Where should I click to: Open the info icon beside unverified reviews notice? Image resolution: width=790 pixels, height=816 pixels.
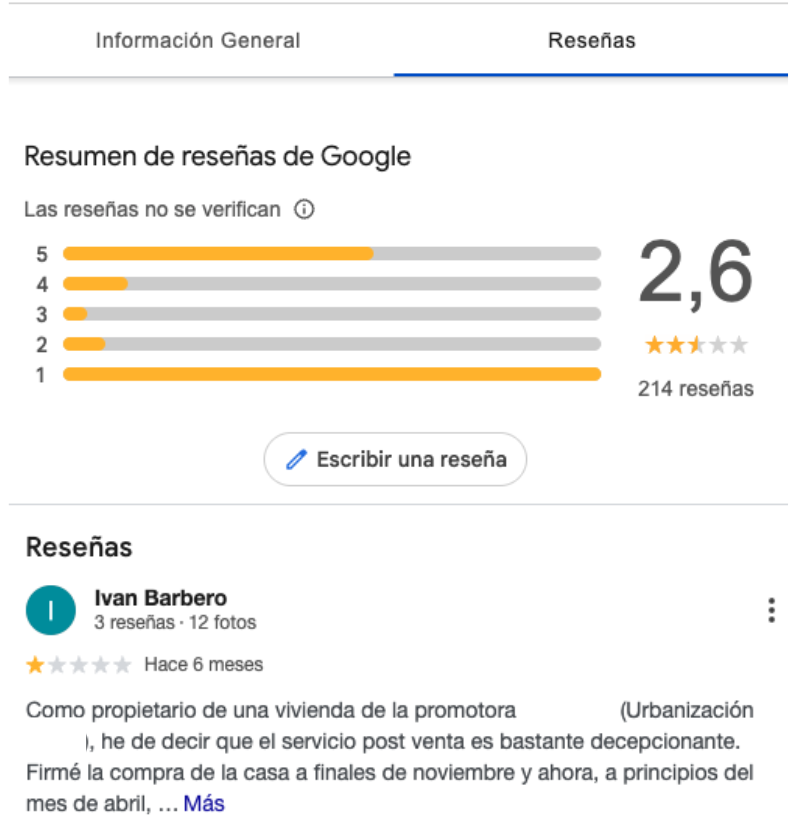coord(304,210)
